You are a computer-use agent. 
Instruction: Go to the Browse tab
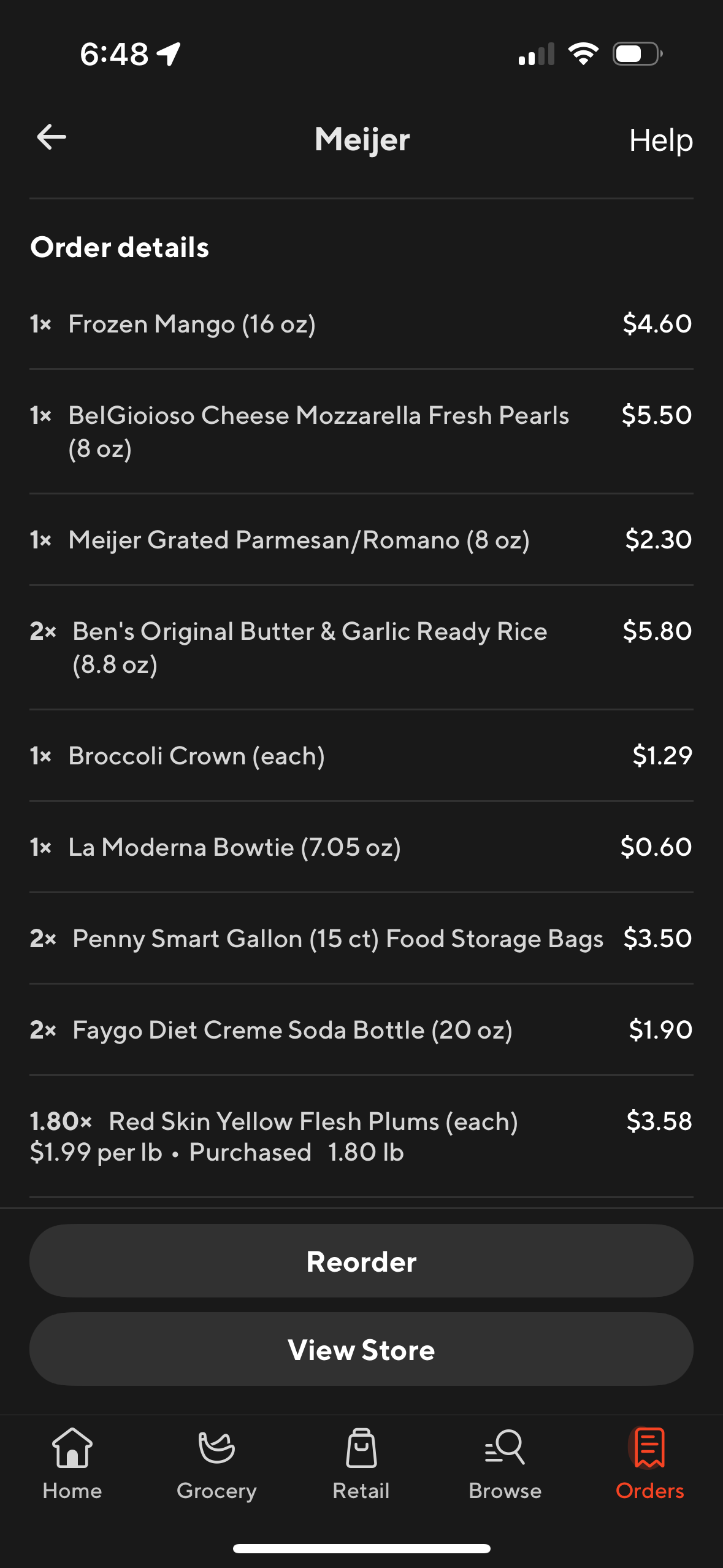[505, 1465]
